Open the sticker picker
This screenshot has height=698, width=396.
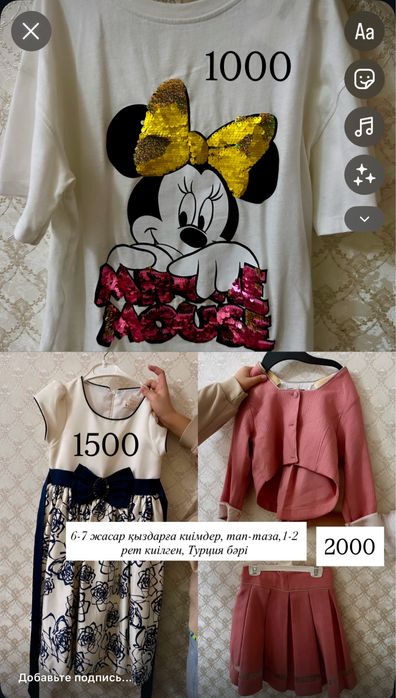[x=364, y=79]
